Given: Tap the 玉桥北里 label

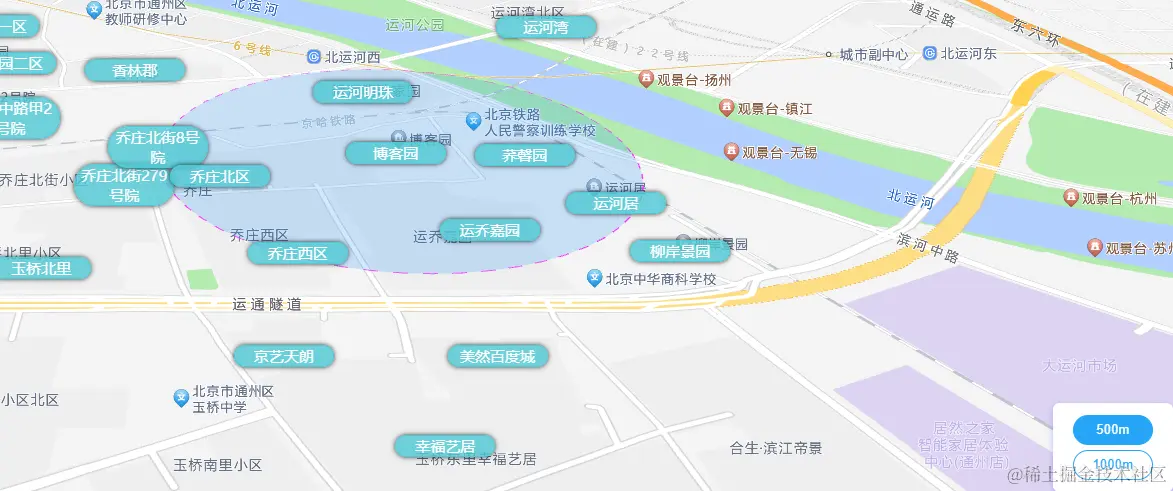Looking at the screenshot, I should click(x=42, y=268).
